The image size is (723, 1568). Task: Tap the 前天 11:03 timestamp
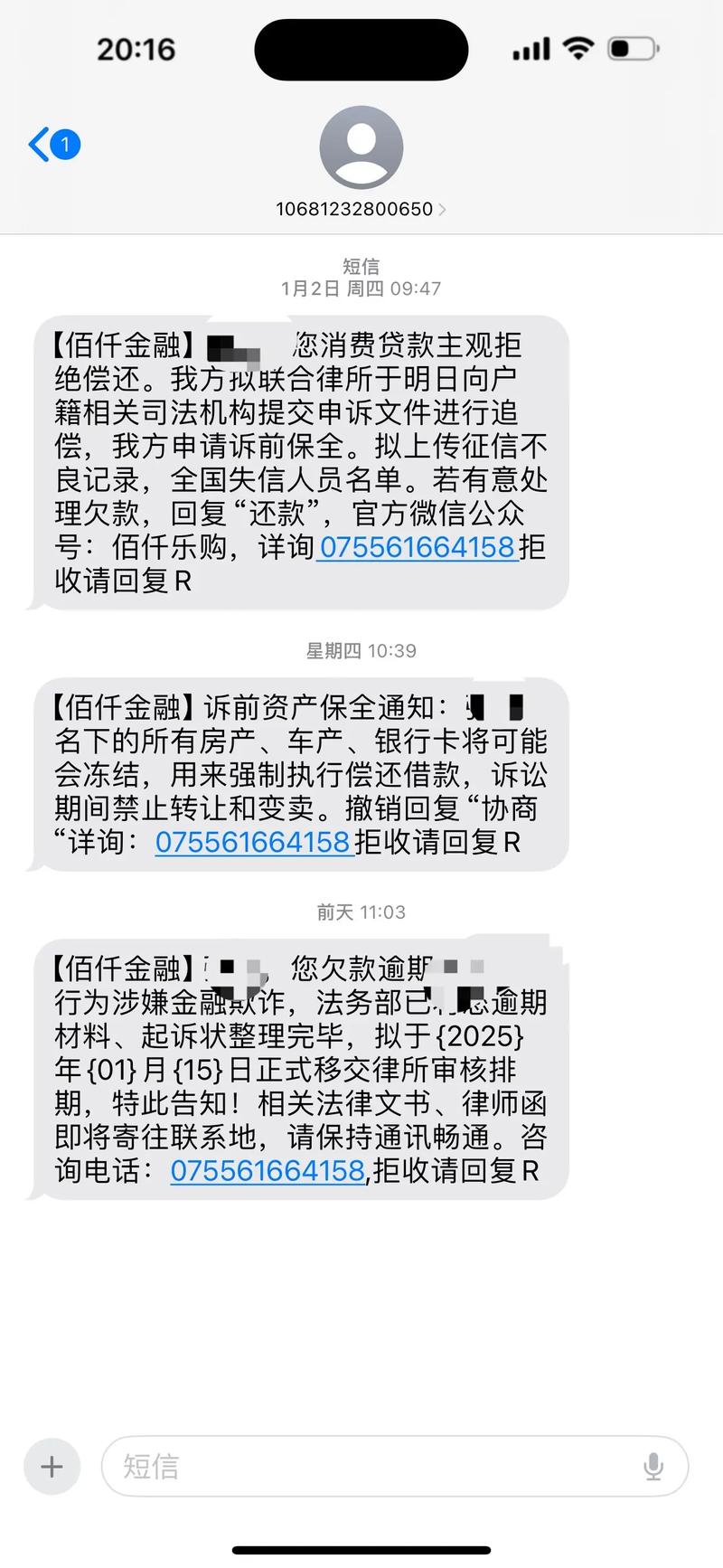361,912
